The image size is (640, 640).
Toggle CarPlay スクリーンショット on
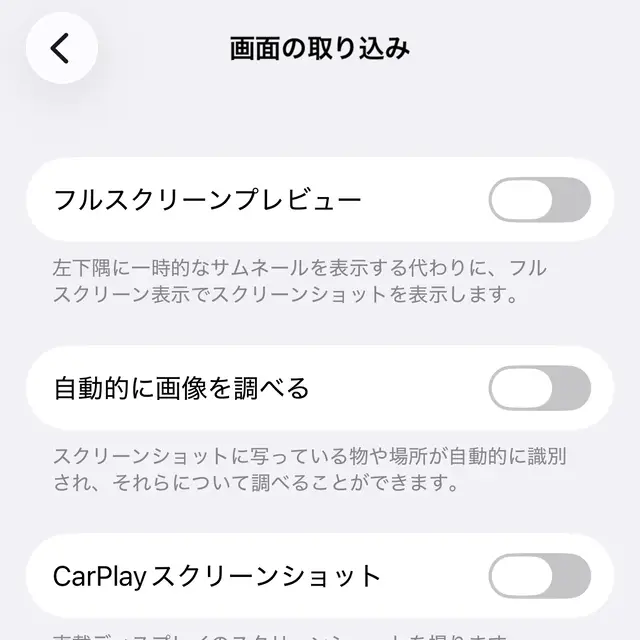[539, 576]
